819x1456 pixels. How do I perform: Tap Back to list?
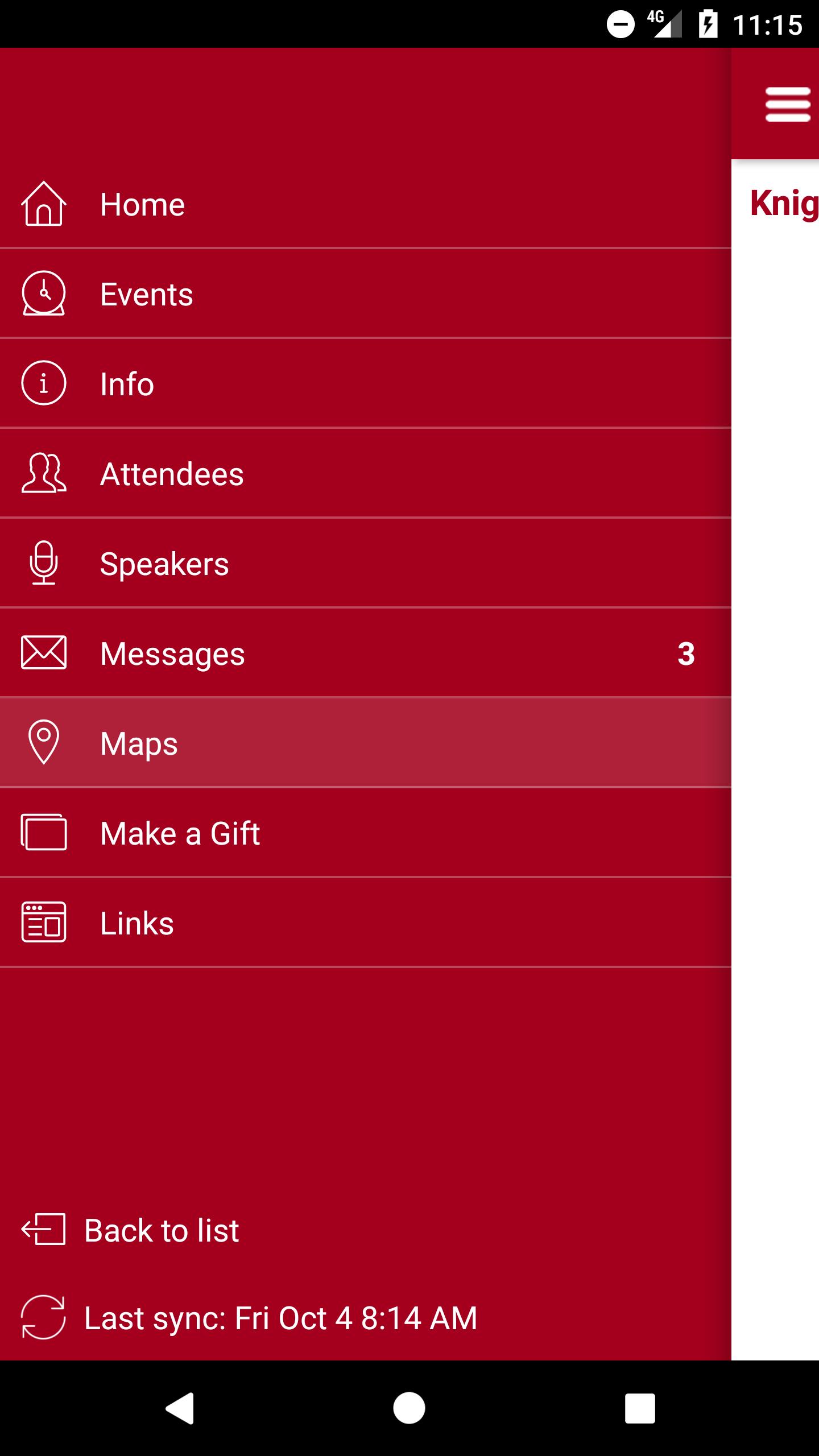pos(161,1231)
